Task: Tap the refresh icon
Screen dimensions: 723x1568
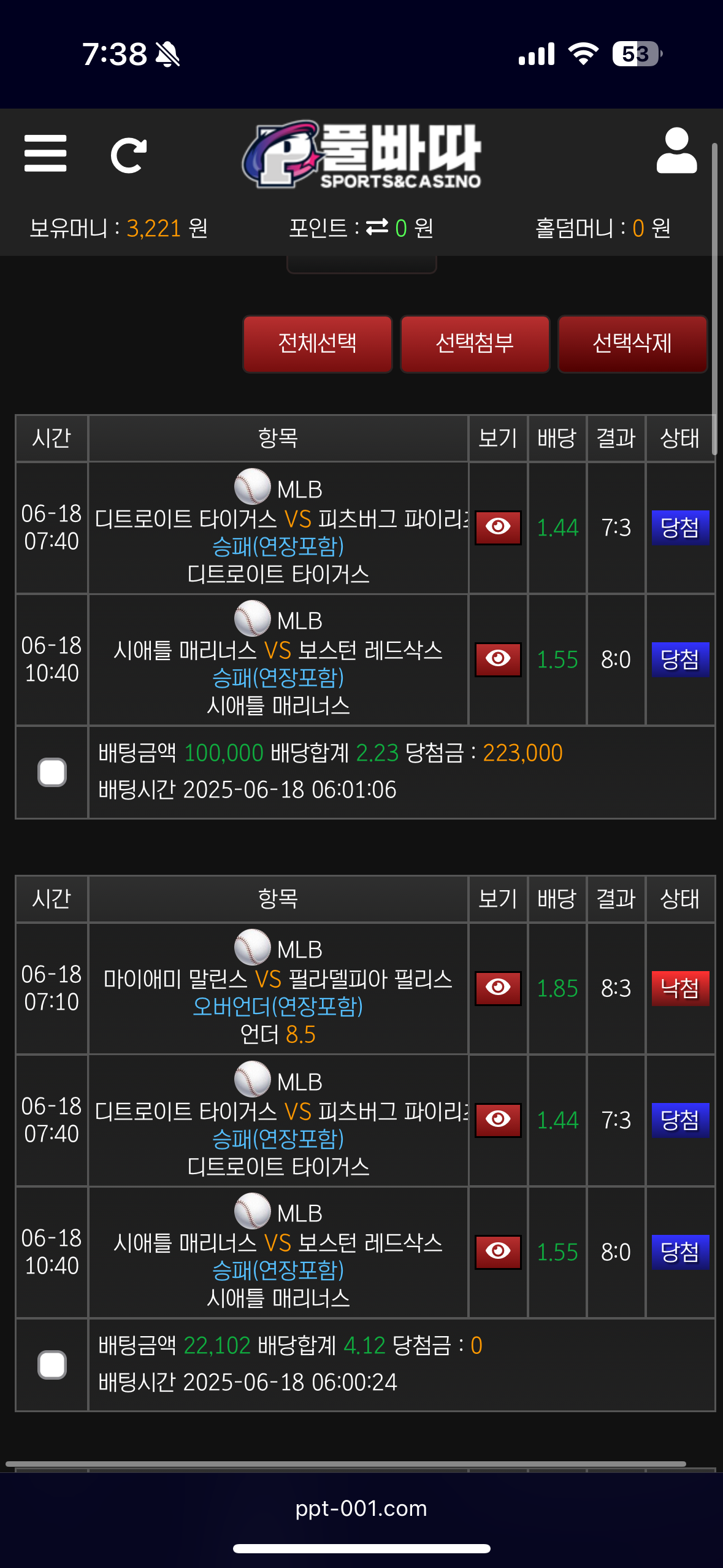Action: tap(128, 155)
